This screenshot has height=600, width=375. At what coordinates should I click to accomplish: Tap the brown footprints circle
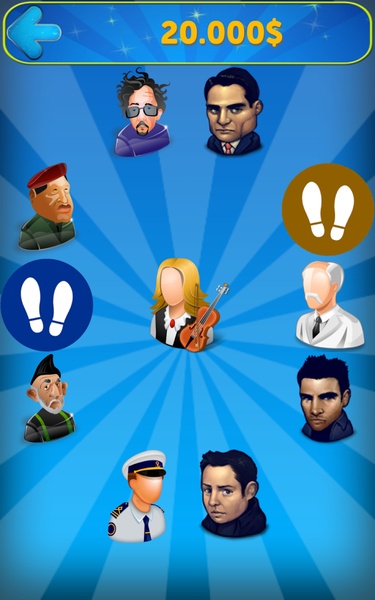pyautogui.click(x=328, y=209)
